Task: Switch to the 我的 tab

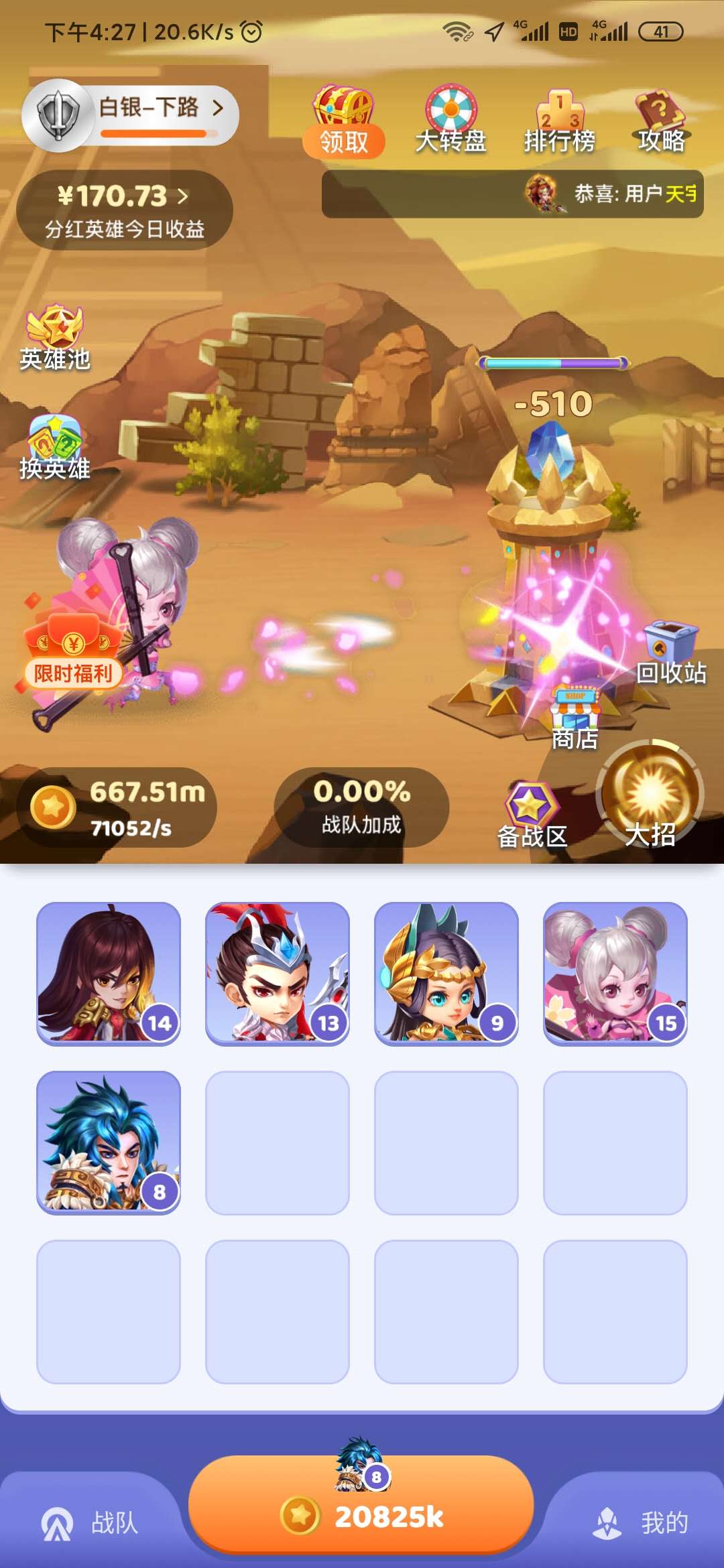Action: pos(640,1522)
